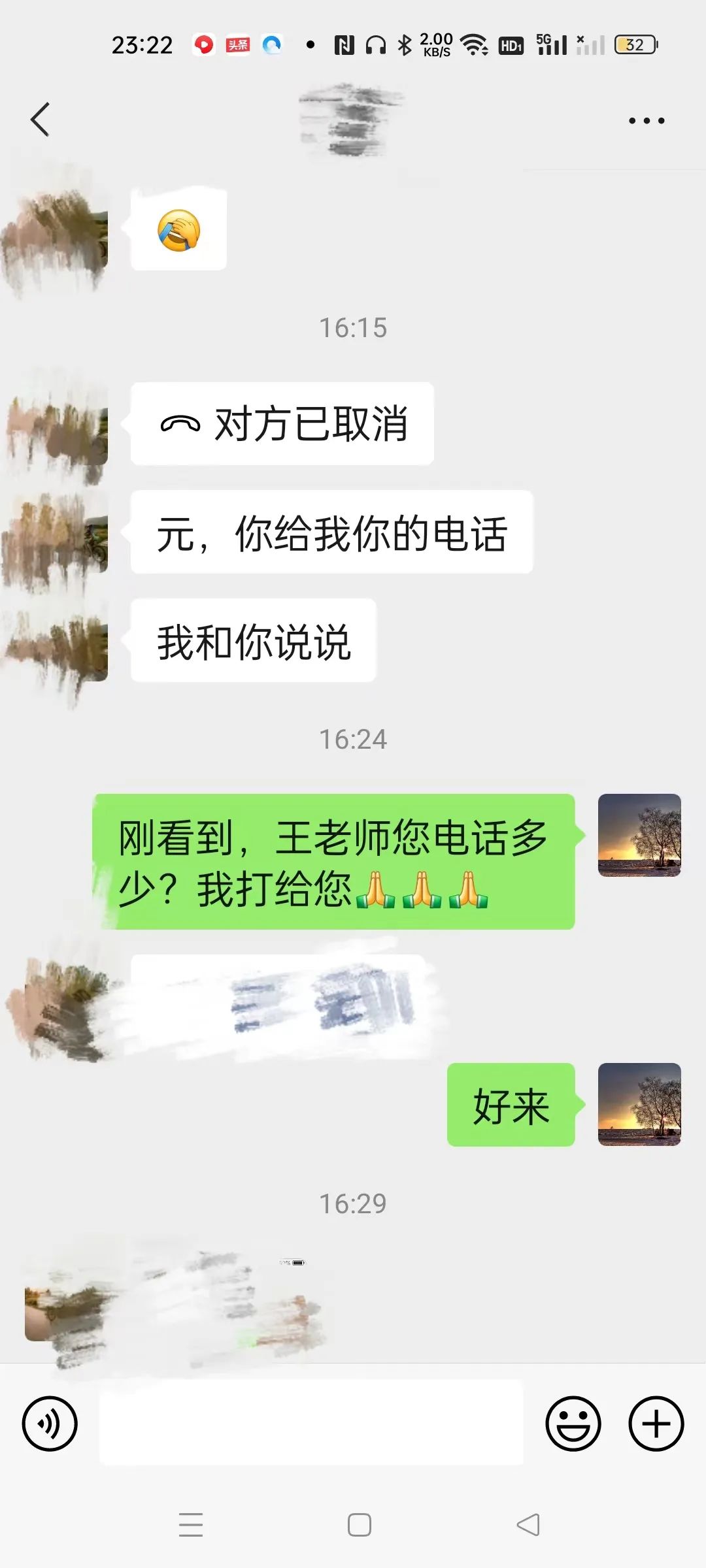The width and height of the screenshot is (706, 1568).
Task: Go back to the chat list
Action: 41,120
